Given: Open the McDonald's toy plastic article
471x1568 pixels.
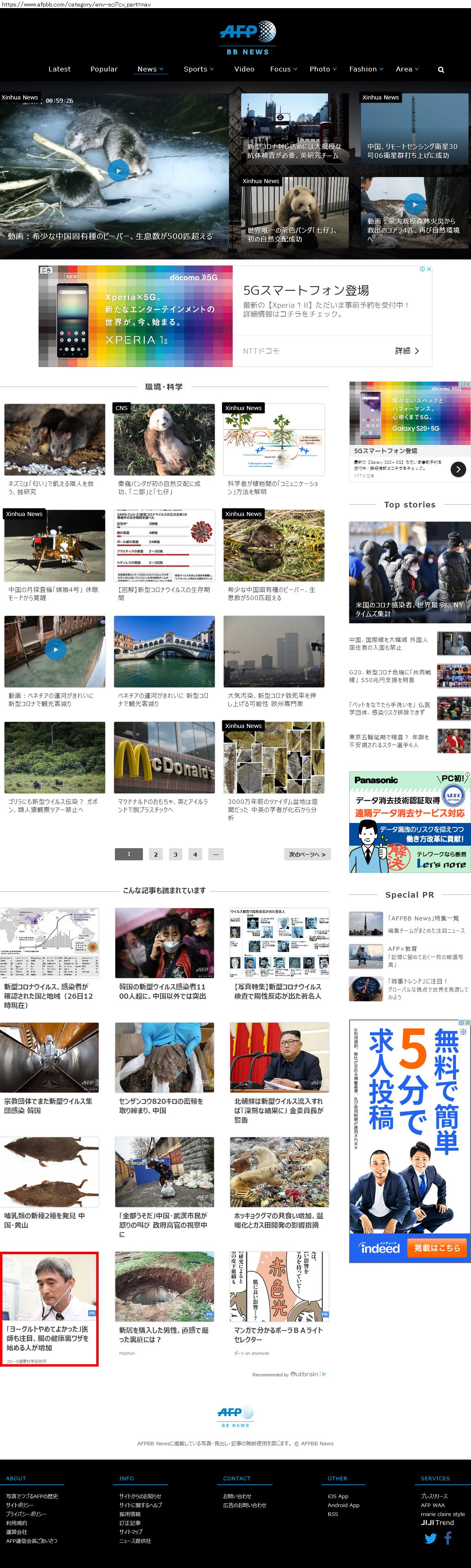Looking at the screenshot, I should [164, 757].
